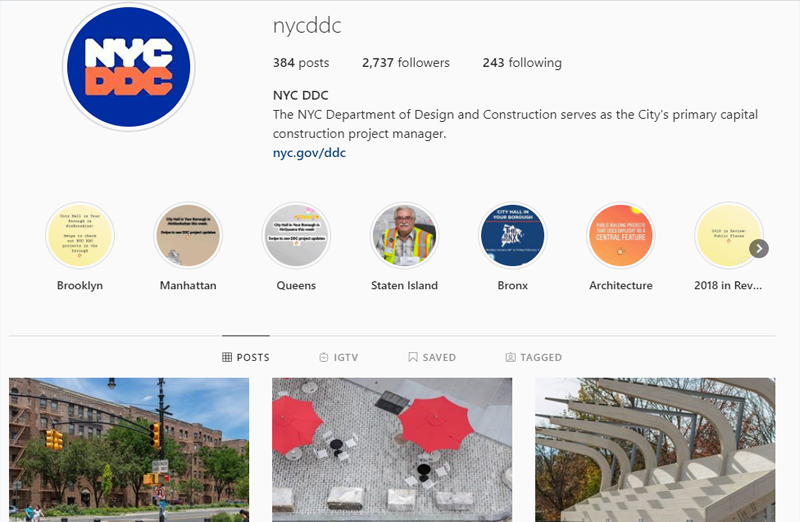Open the brick building street post
This screenshot has width=800, height=522.
coord(129,450)
